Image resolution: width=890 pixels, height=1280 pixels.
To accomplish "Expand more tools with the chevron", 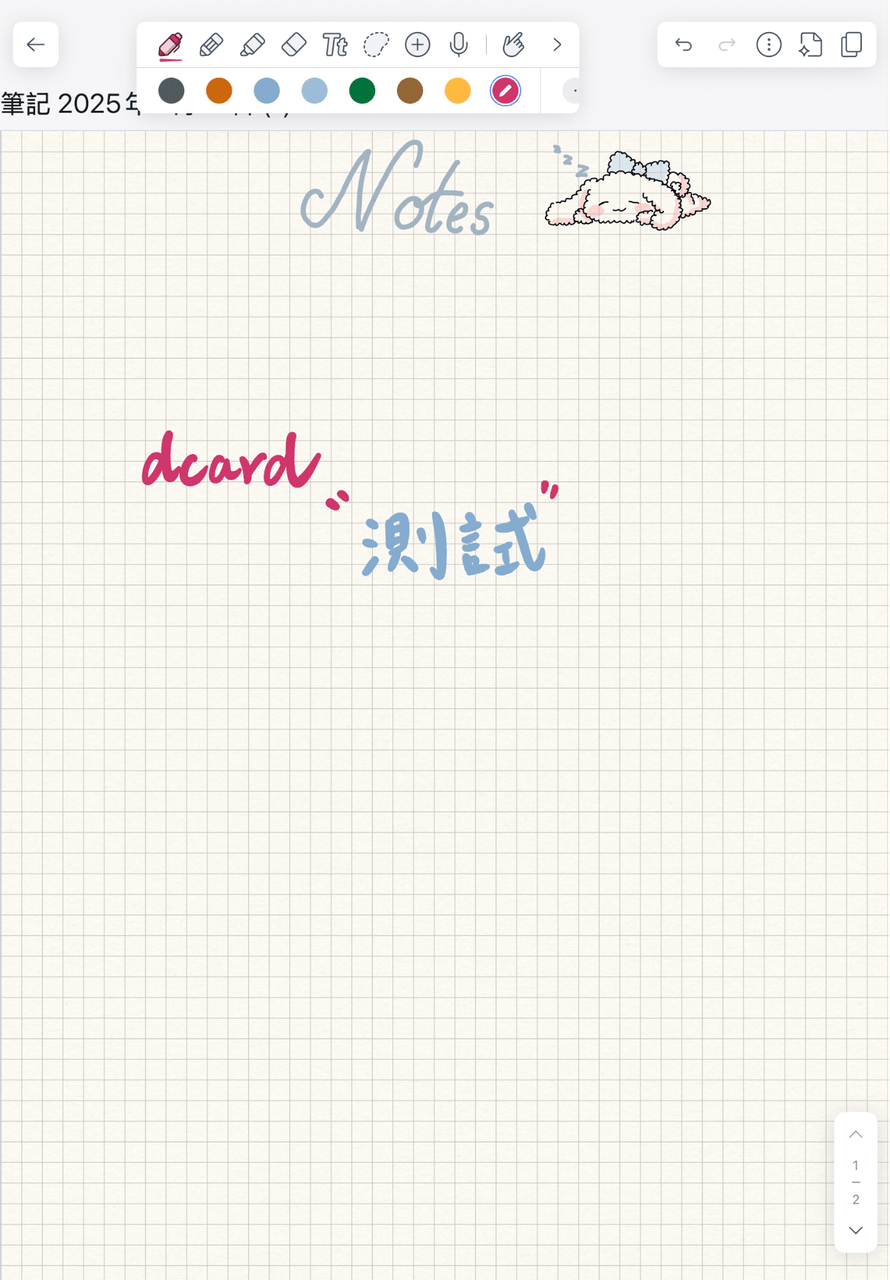I will (x=557, y=45).
